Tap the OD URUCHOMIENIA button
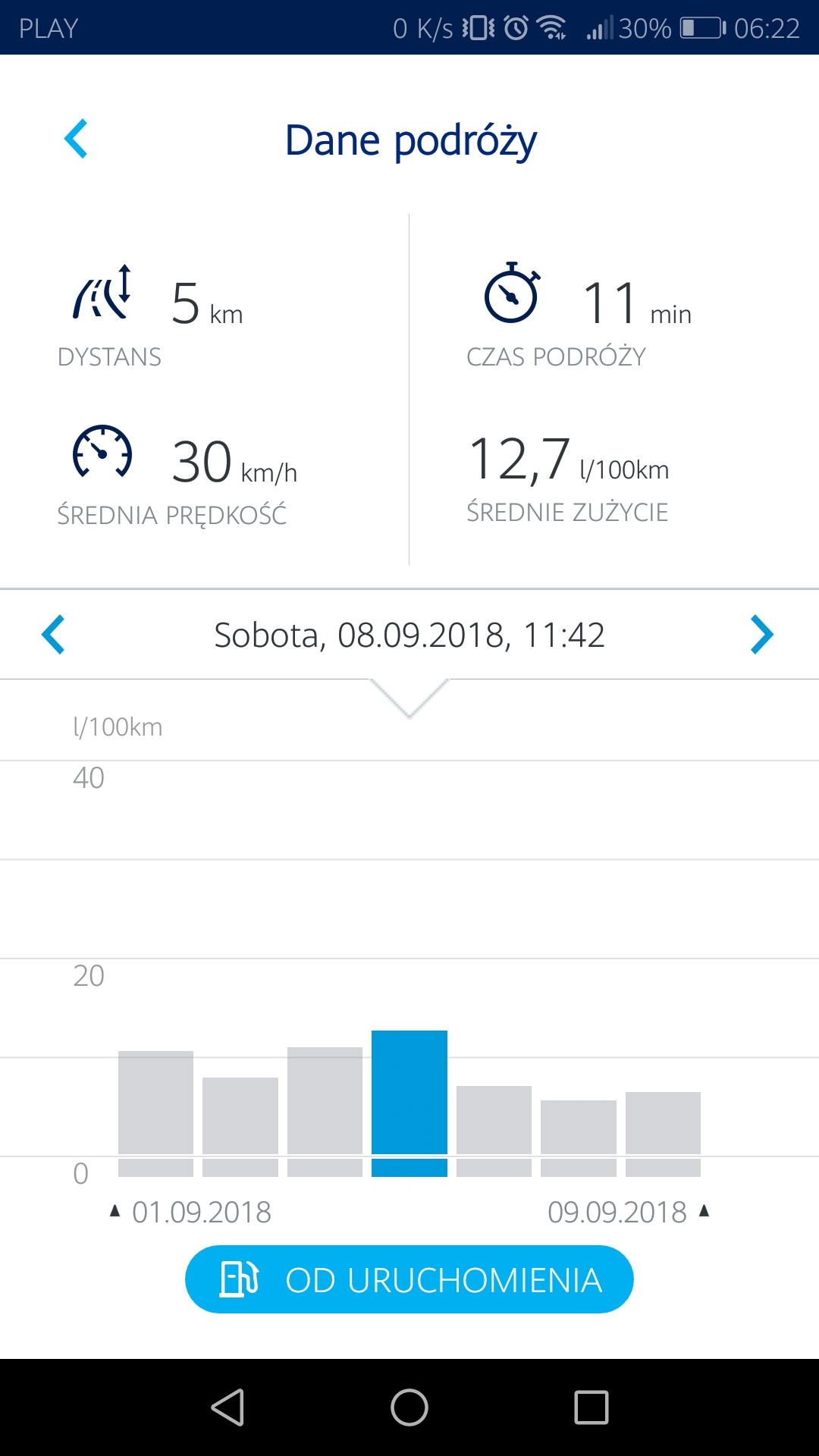The image size is (819, 1456). coord(409,1279)
